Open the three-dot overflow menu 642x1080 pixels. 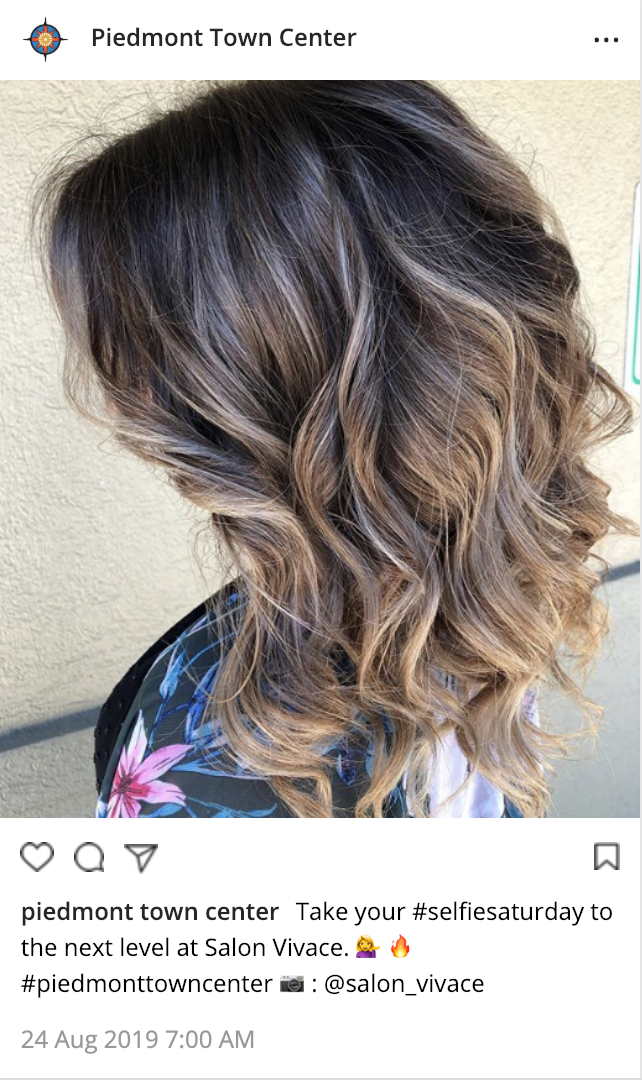click(606, 40)
